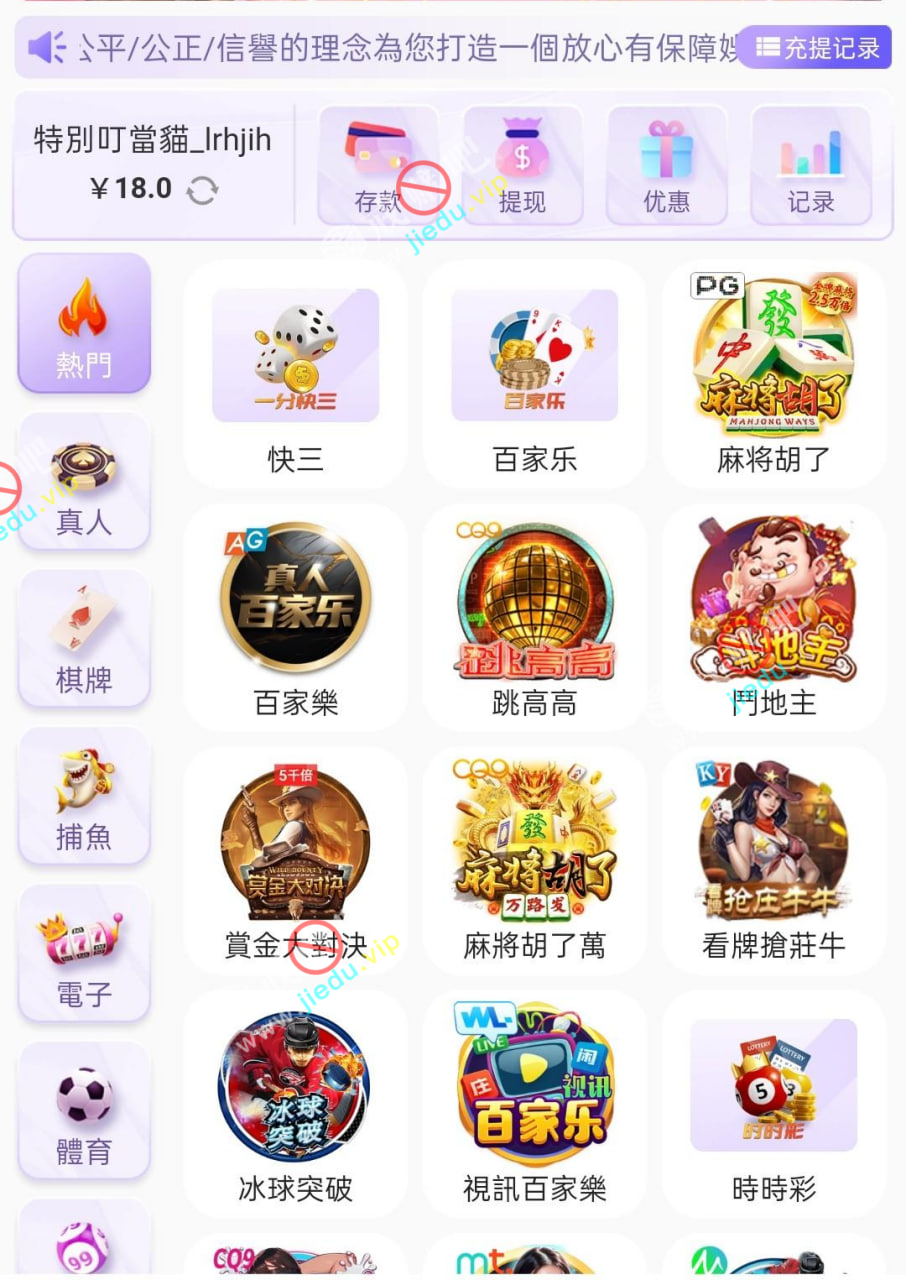Screen dimensions: 906x1280
Task: Switch to the 真人 category
Action: 84,481
